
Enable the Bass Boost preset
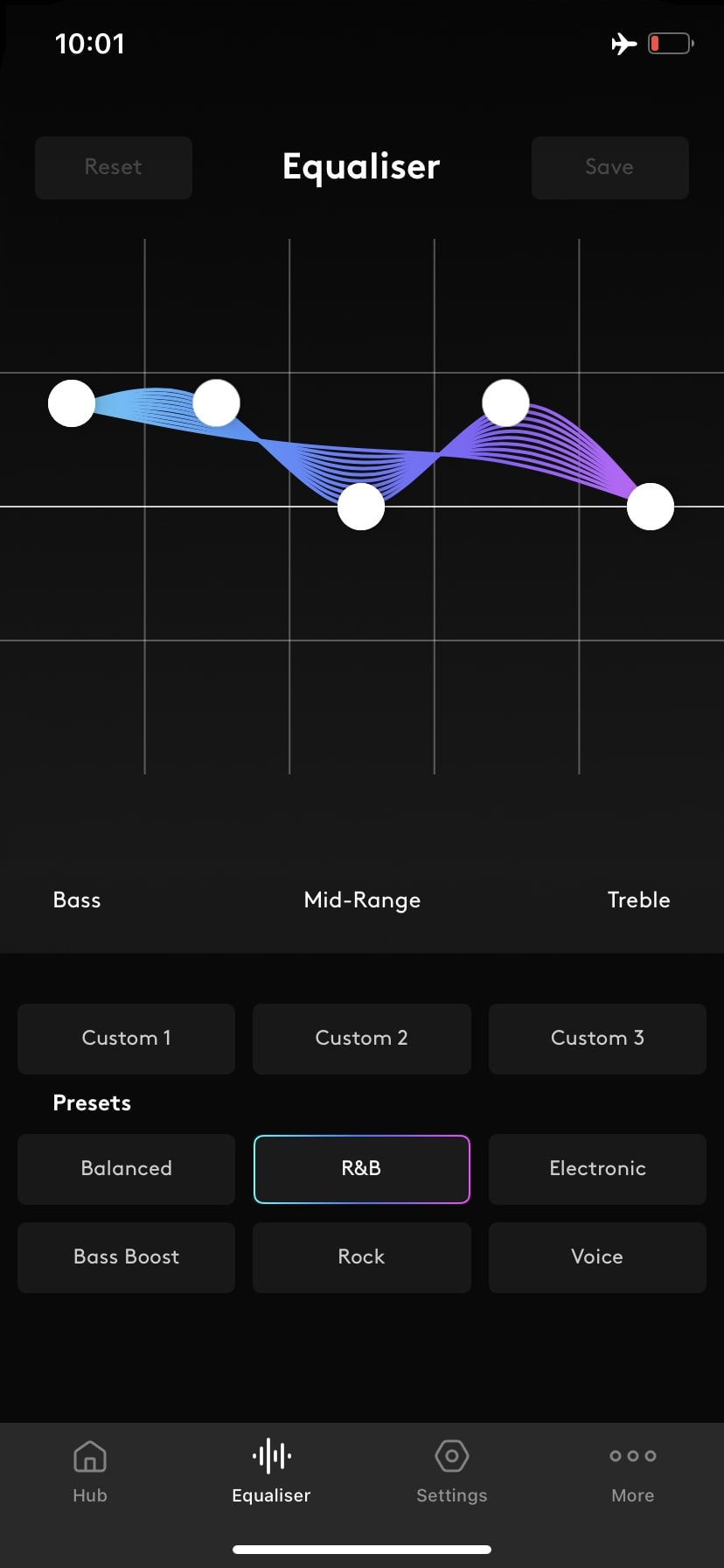[127, 1257]
